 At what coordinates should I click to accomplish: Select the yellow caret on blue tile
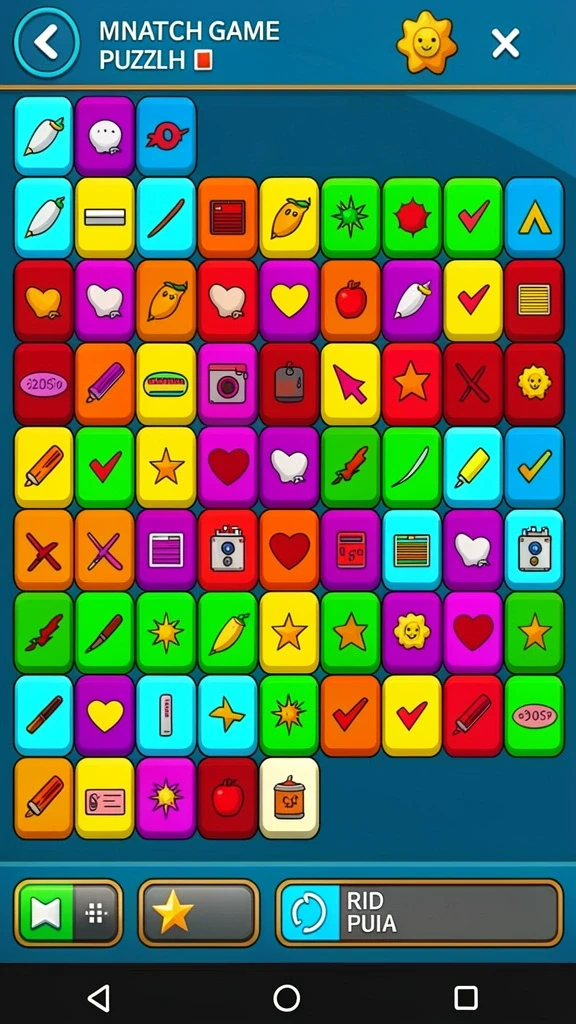pyautogui.click(x=534, y=217)
